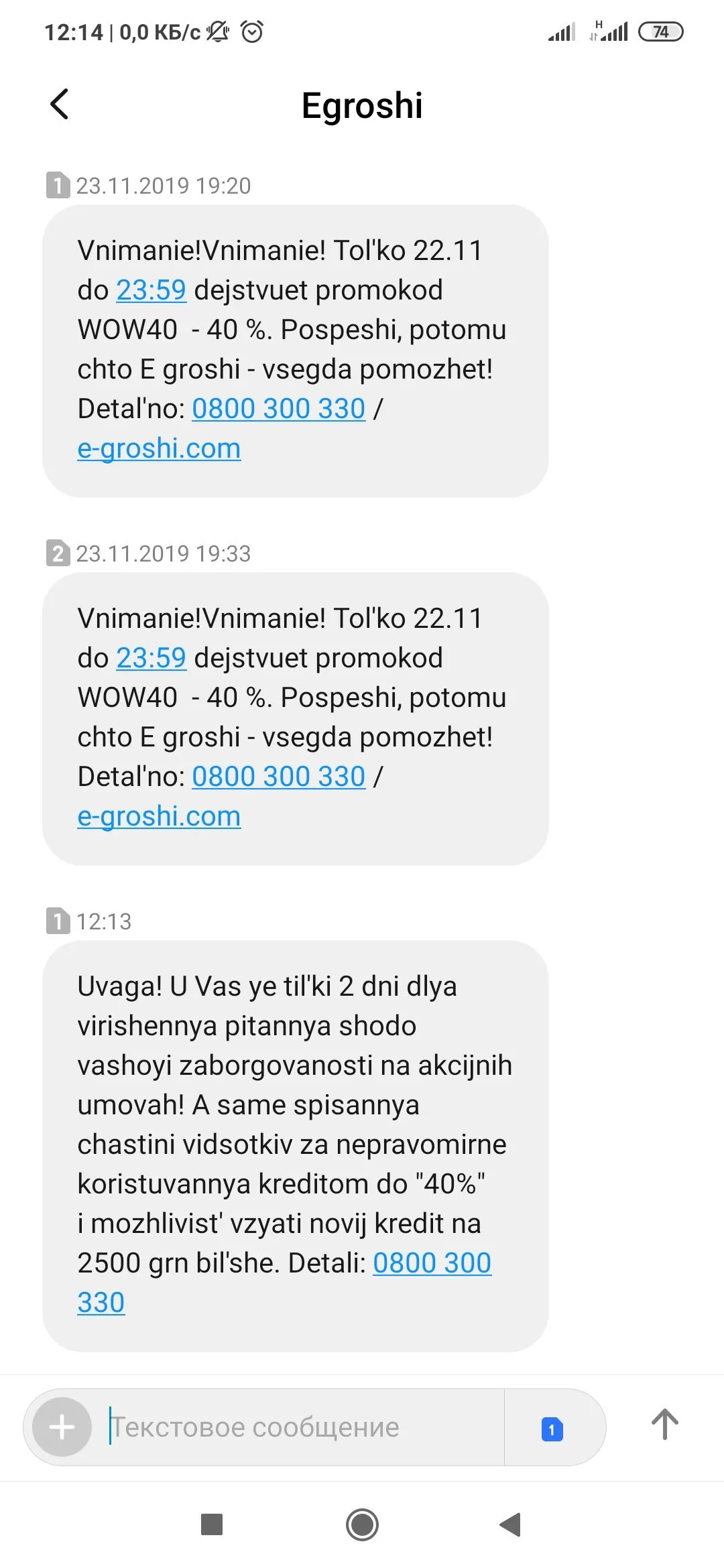Go to the home screen

coord(362,1525)
